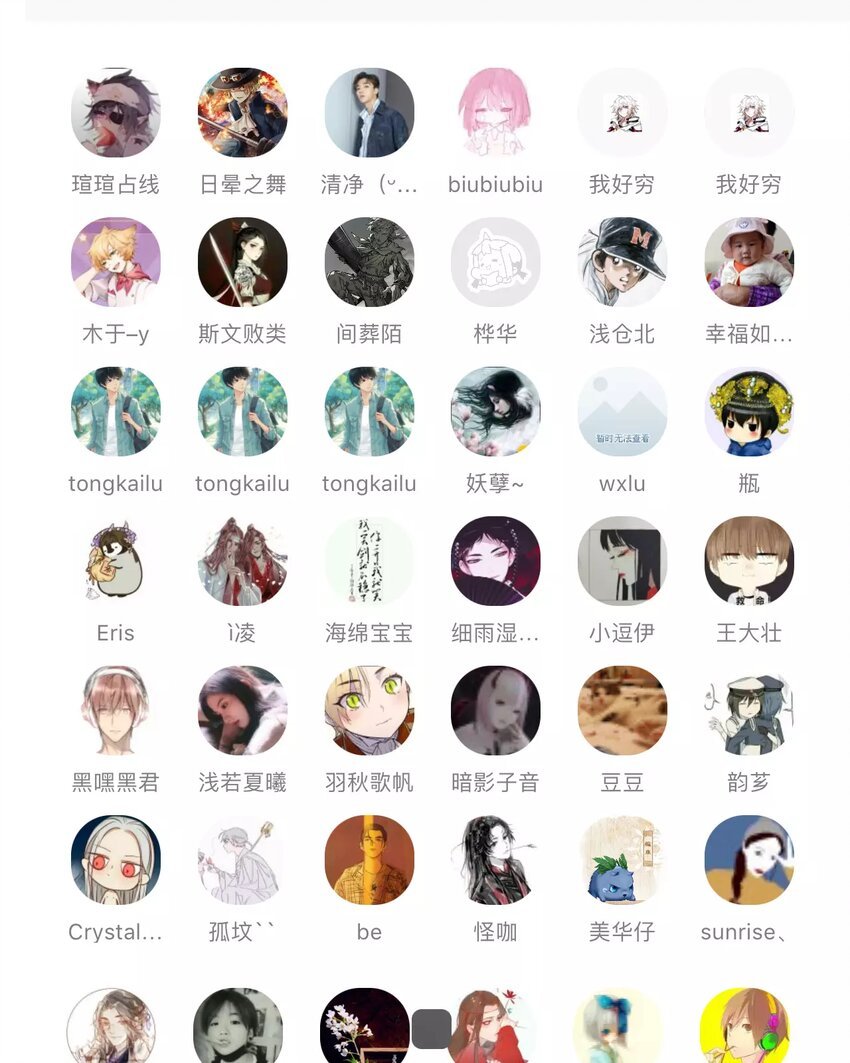Image resolution: width=850 pixels, height=1063 pixels.
Task: View 小逗伊's profile
Action: click(x=622, y=561)
